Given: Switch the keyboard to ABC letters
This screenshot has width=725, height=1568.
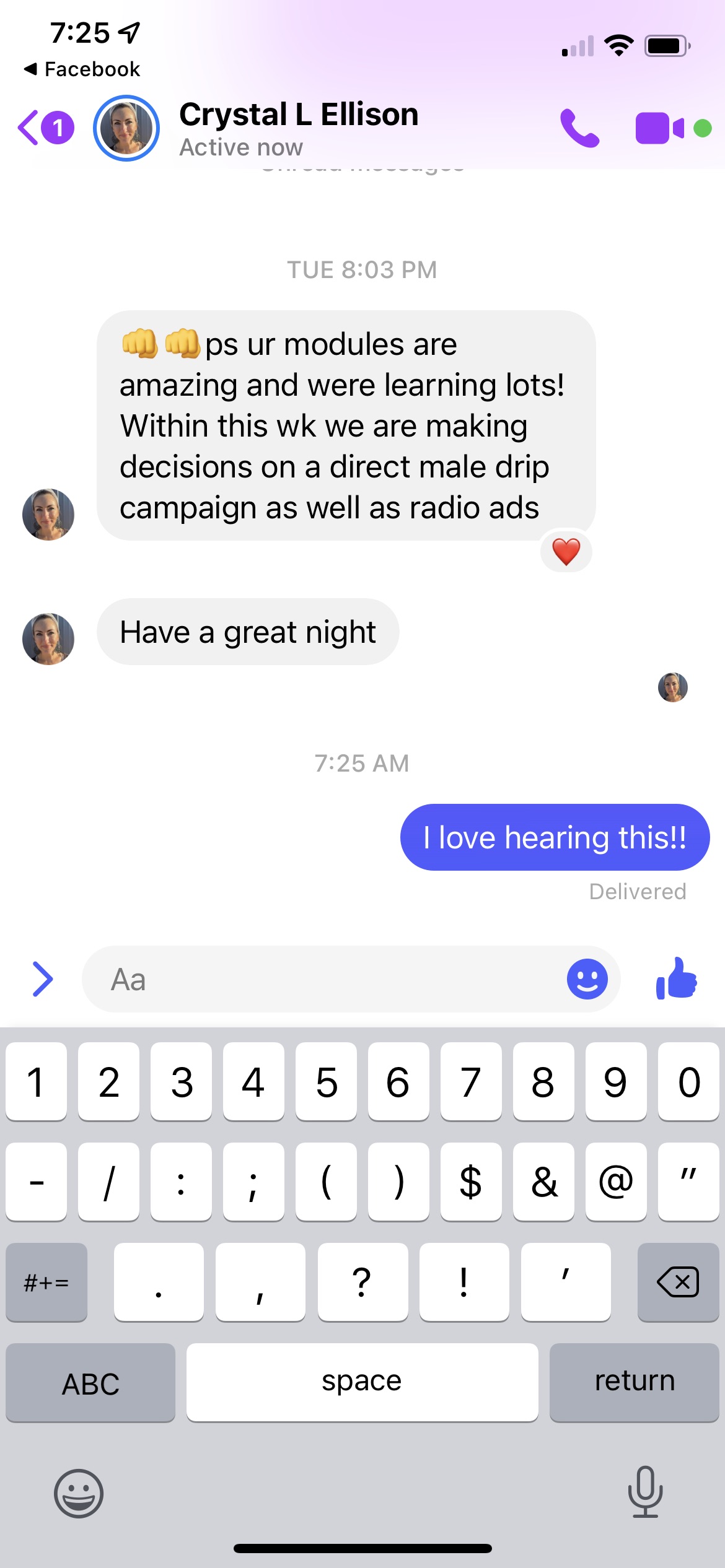Looking at the screenshot, I should click(x=90, y=1383).
